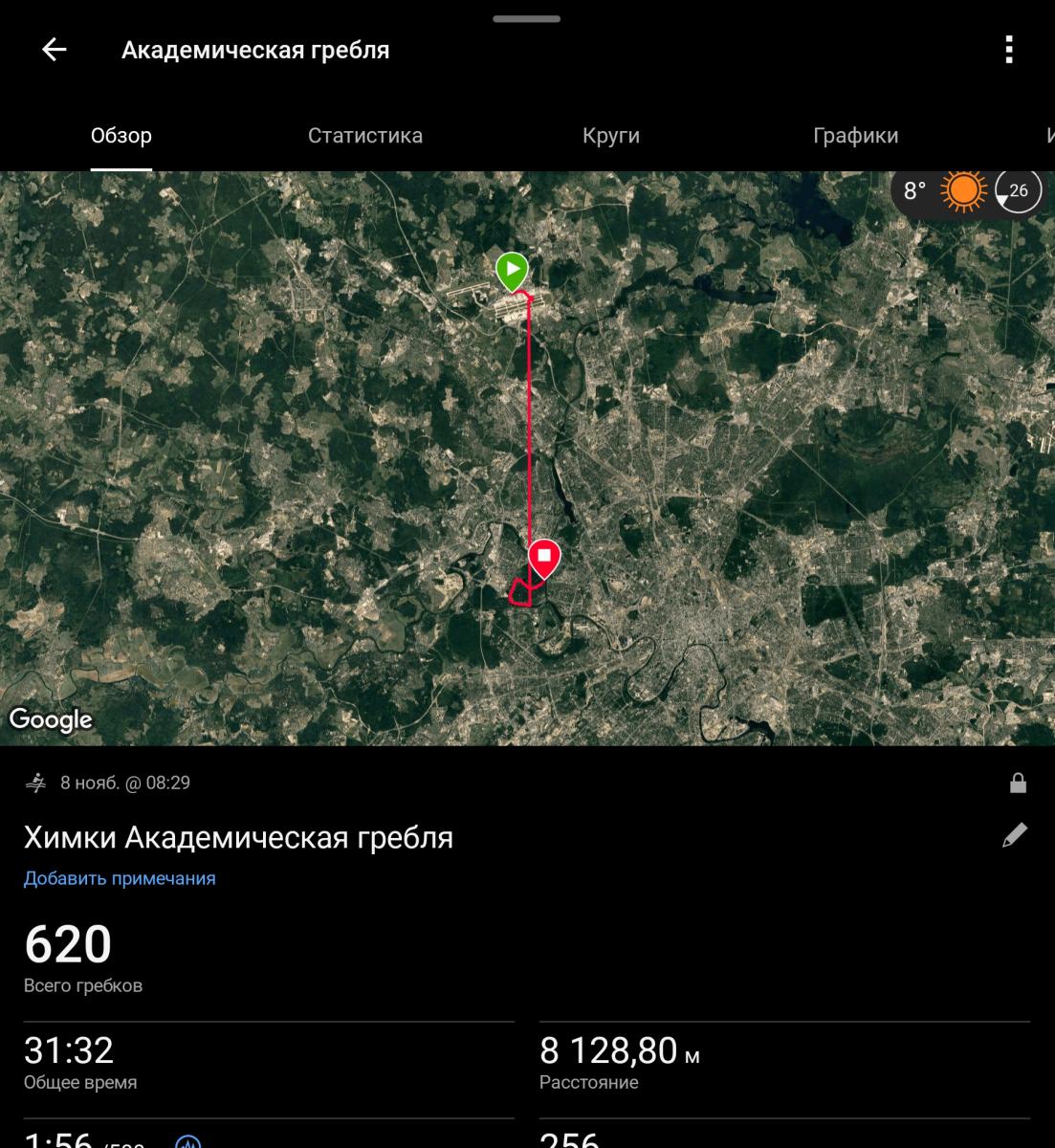Go back using the arrow icon

click(55, 50)
